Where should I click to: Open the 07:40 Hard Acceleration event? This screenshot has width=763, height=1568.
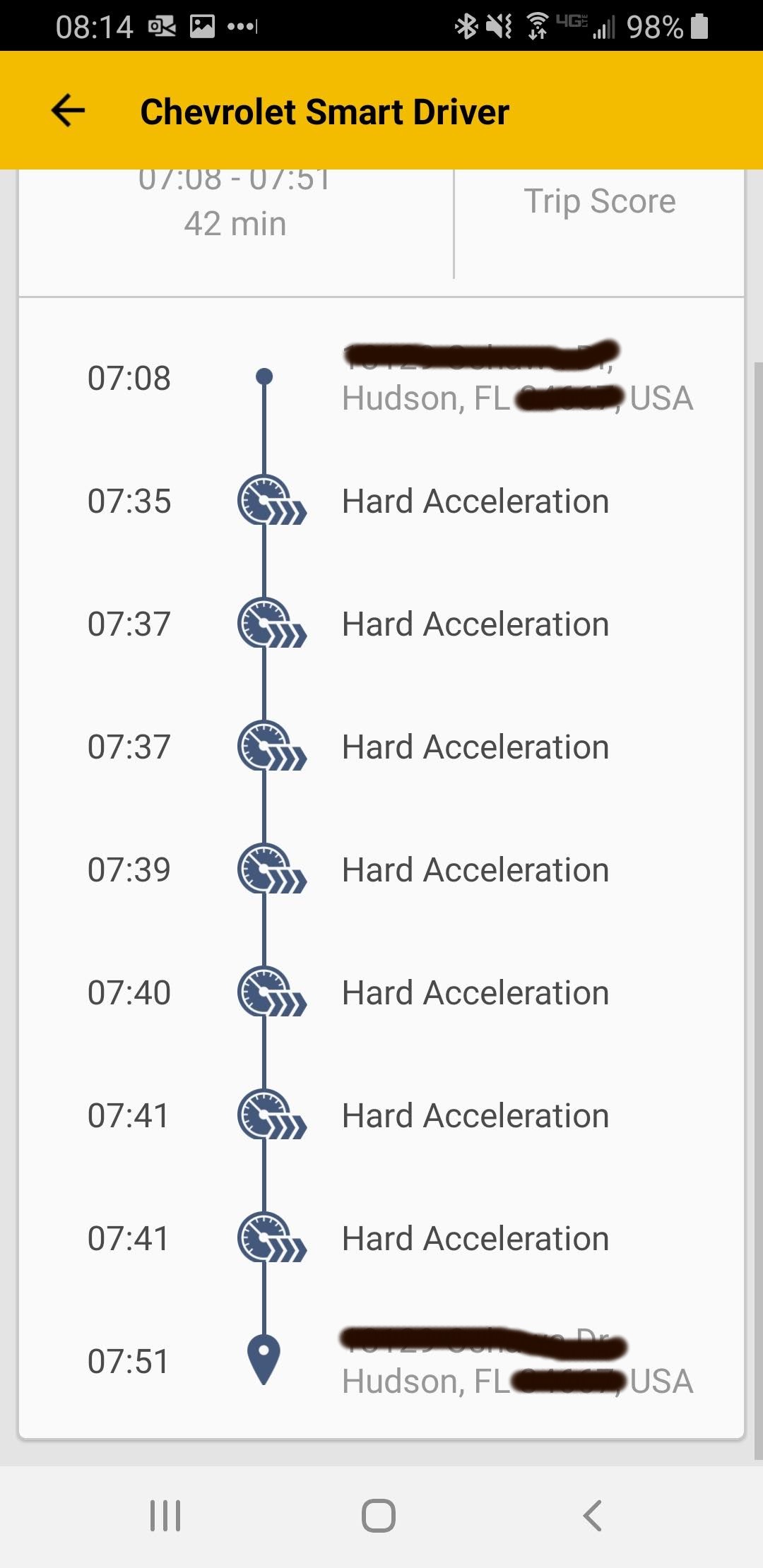click(381, 992)
